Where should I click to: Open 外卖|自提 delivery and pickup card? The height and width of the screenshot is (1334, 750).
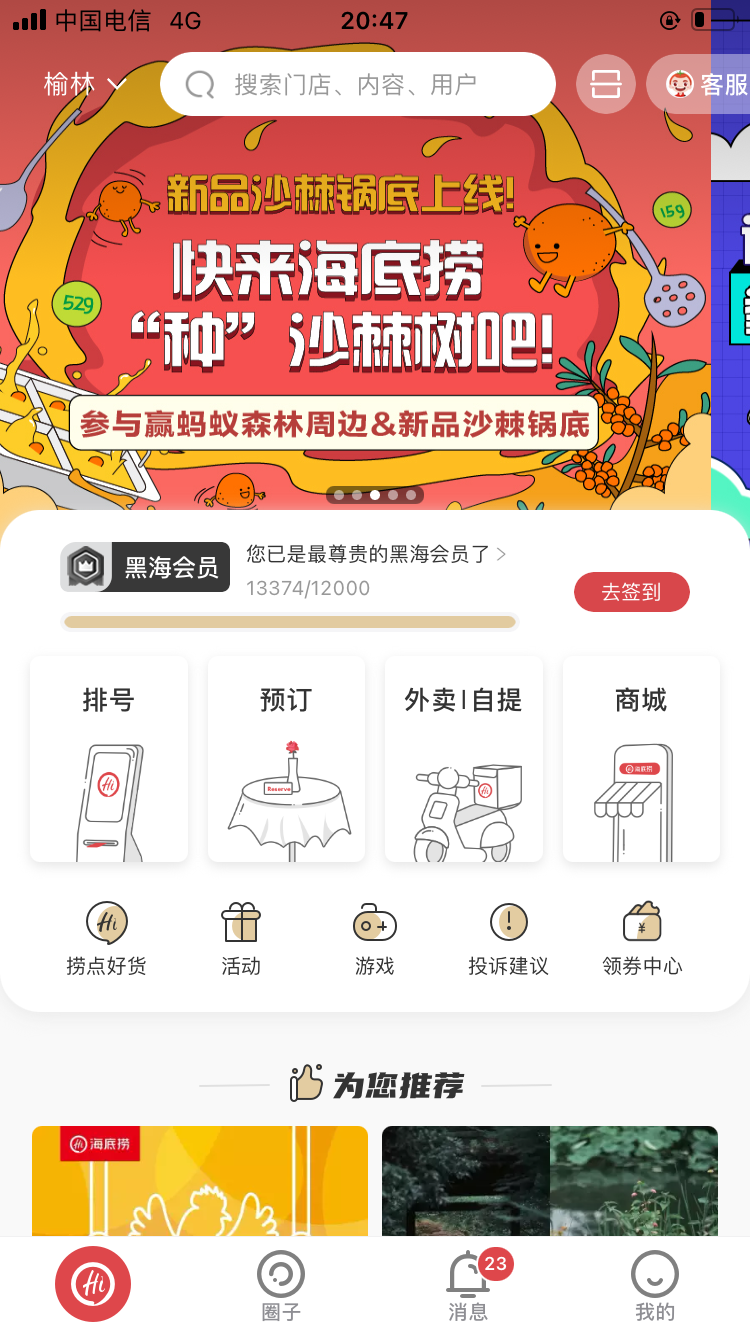464,760
